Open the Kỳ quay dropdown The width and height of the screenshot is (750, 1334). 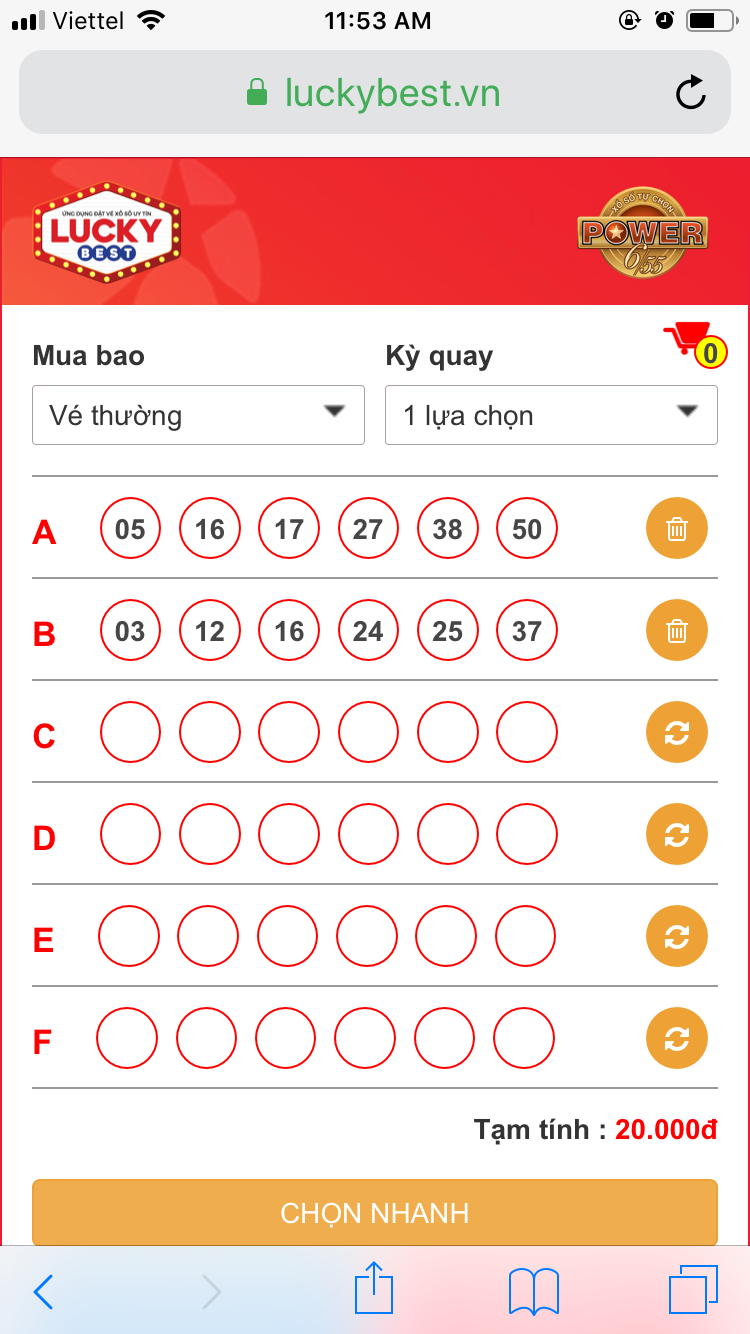point(551,415)
